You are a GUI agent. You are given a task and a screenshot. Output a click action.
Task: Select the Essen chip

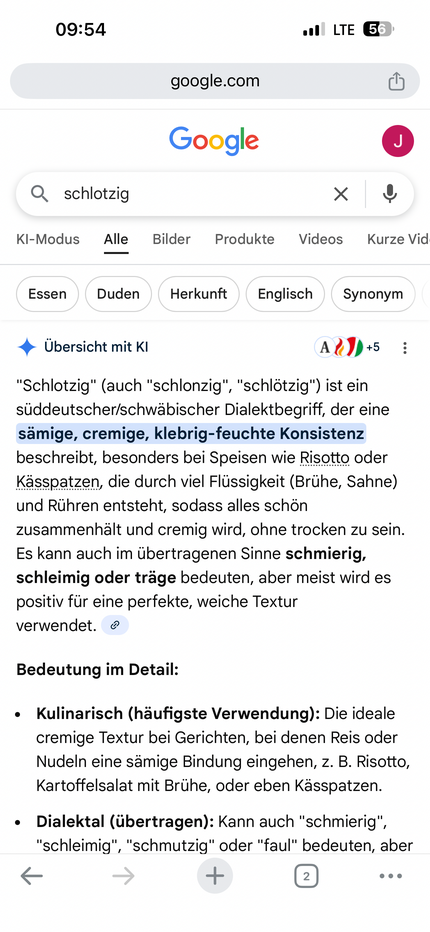[x=48, y=294]
